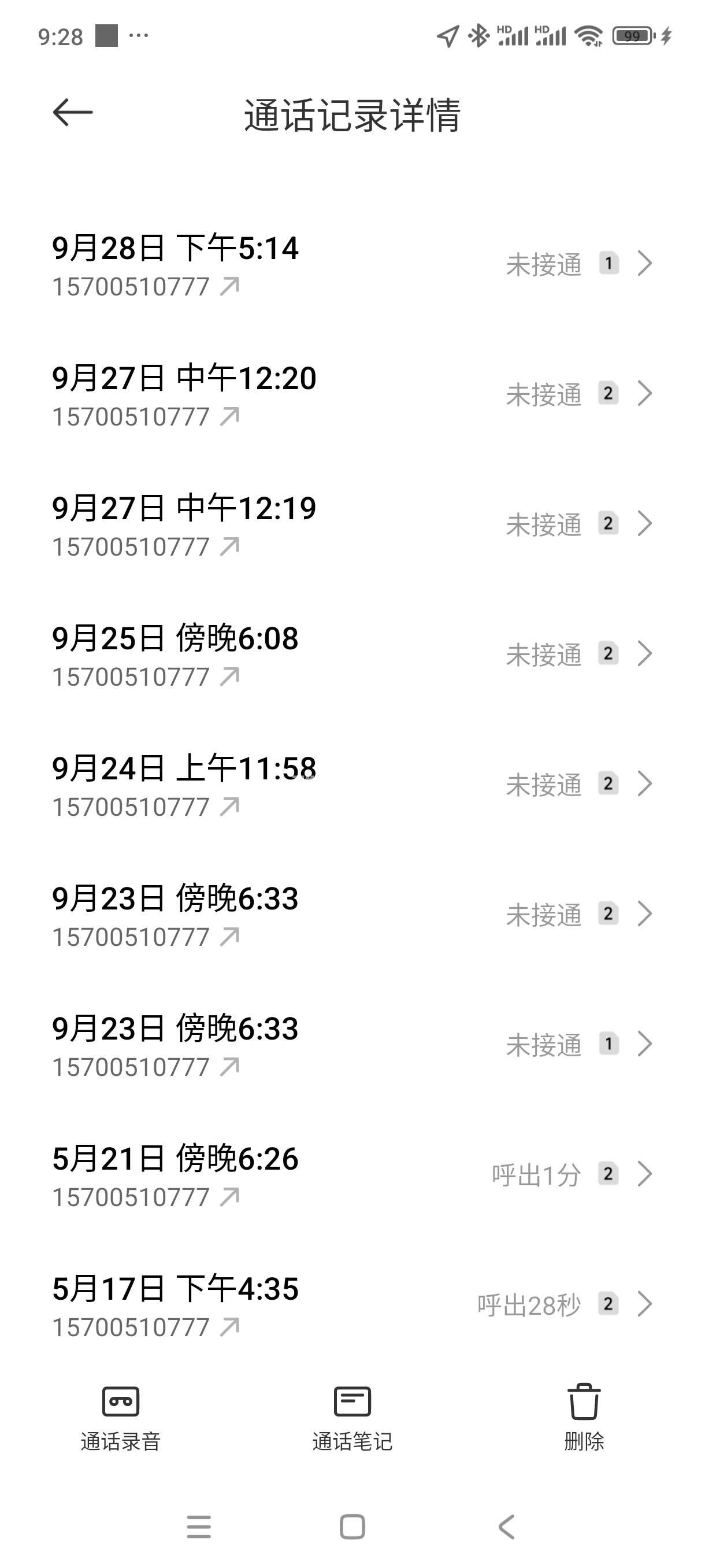Go to the system home screen
This screenshot has width=705, height=1568.
click(352, 1526)
